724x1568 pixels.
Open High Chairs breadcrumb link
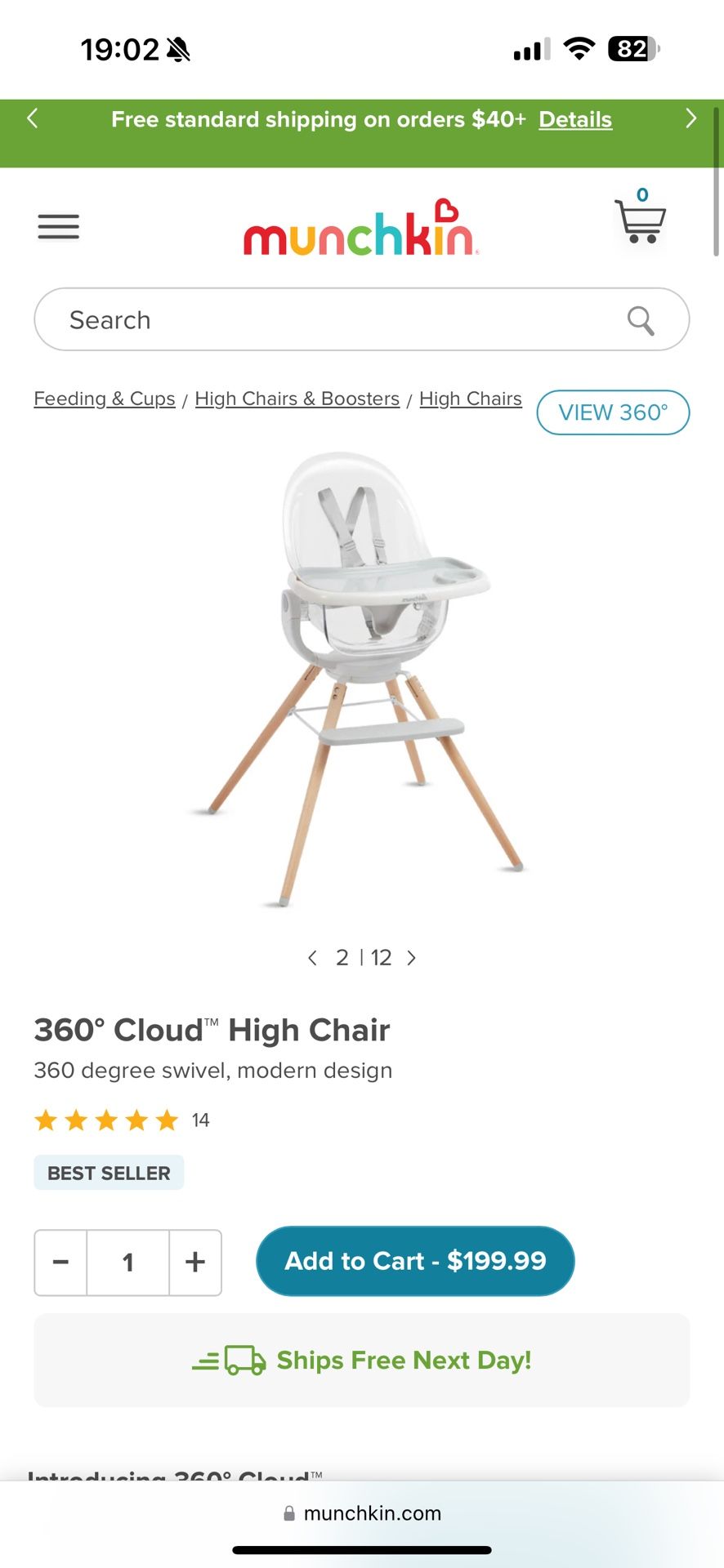click(470, 399)
